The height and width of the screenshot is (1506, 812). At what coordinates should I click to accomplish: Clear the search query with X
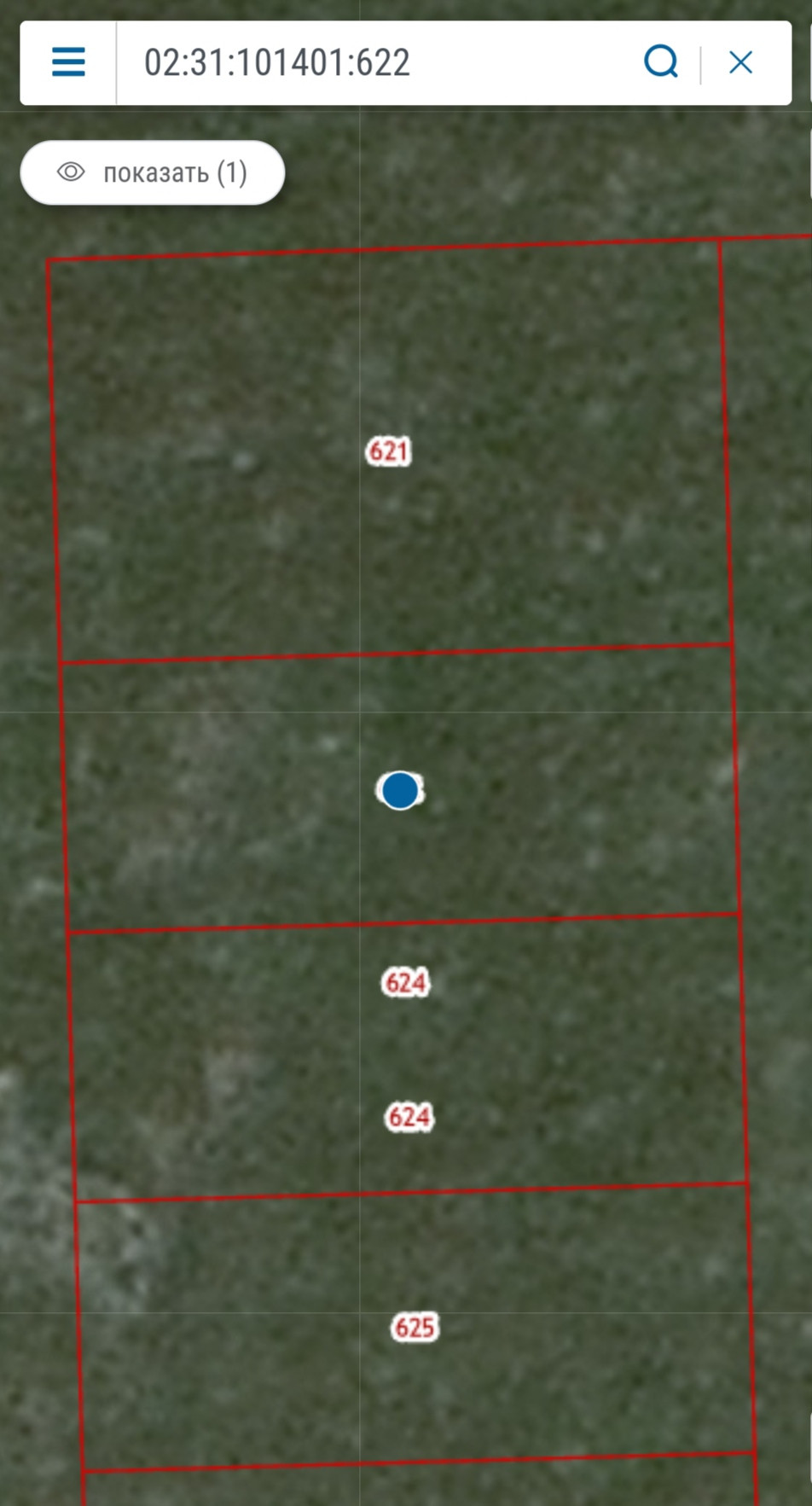740,62
